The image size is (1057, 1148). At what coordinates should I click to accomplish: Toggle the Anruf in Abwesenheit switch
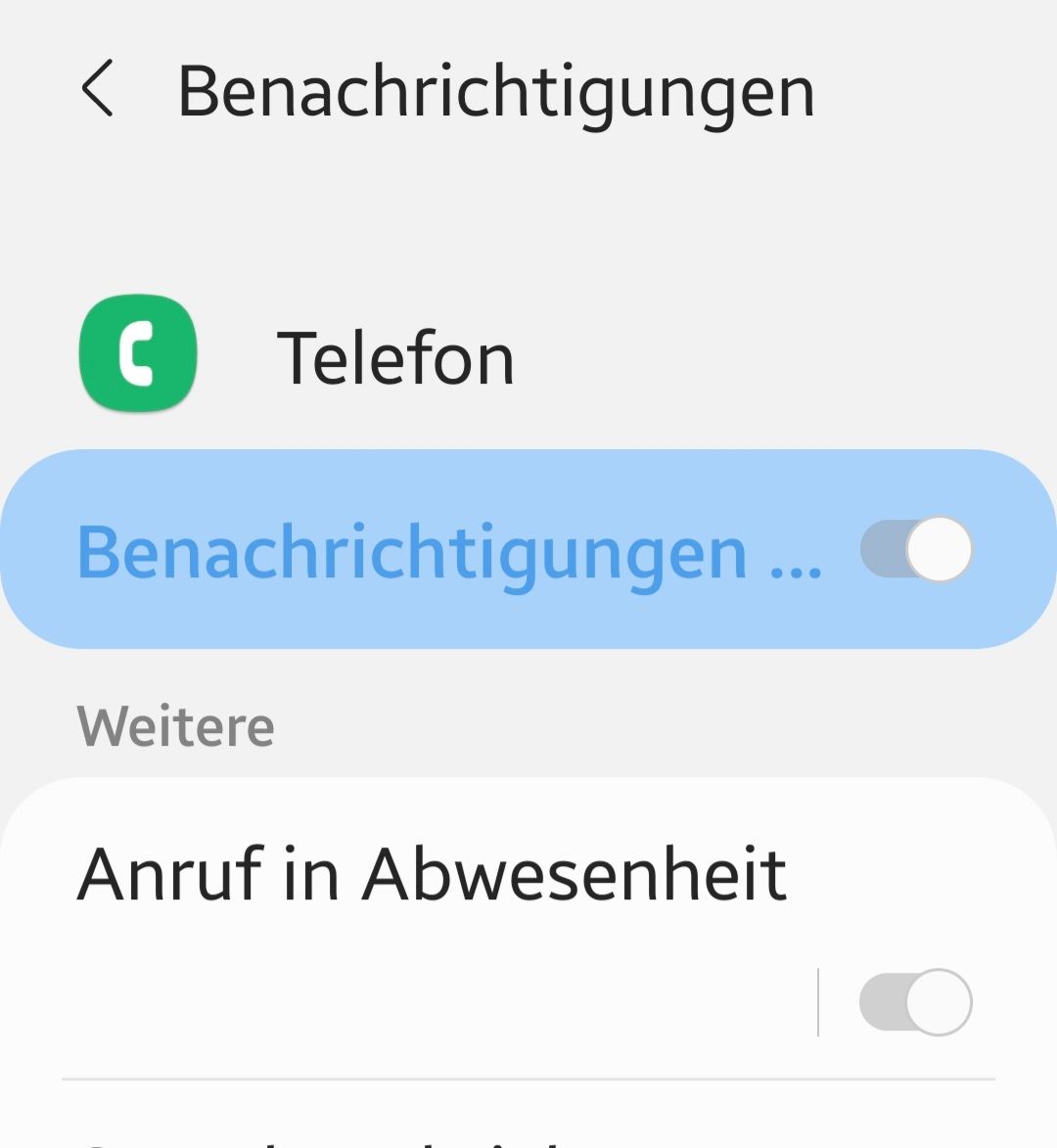[916, 1002]
